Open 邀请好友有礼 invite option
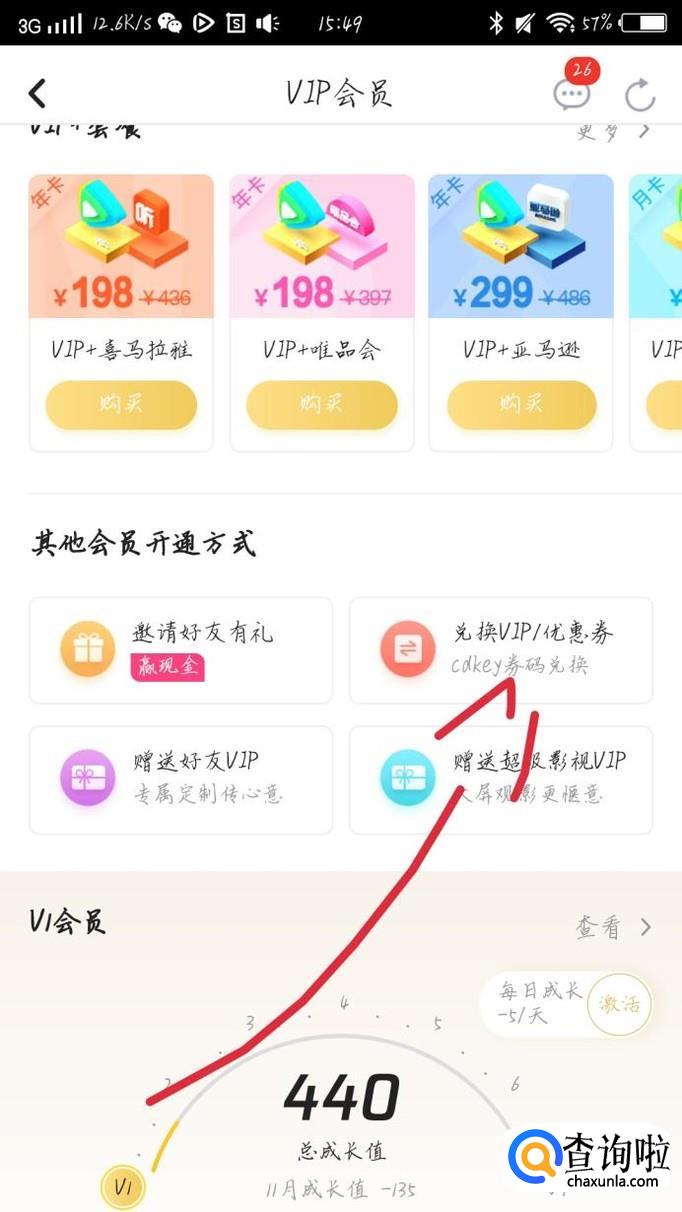This screenshot has width=682, height=1212. point(181,650)
